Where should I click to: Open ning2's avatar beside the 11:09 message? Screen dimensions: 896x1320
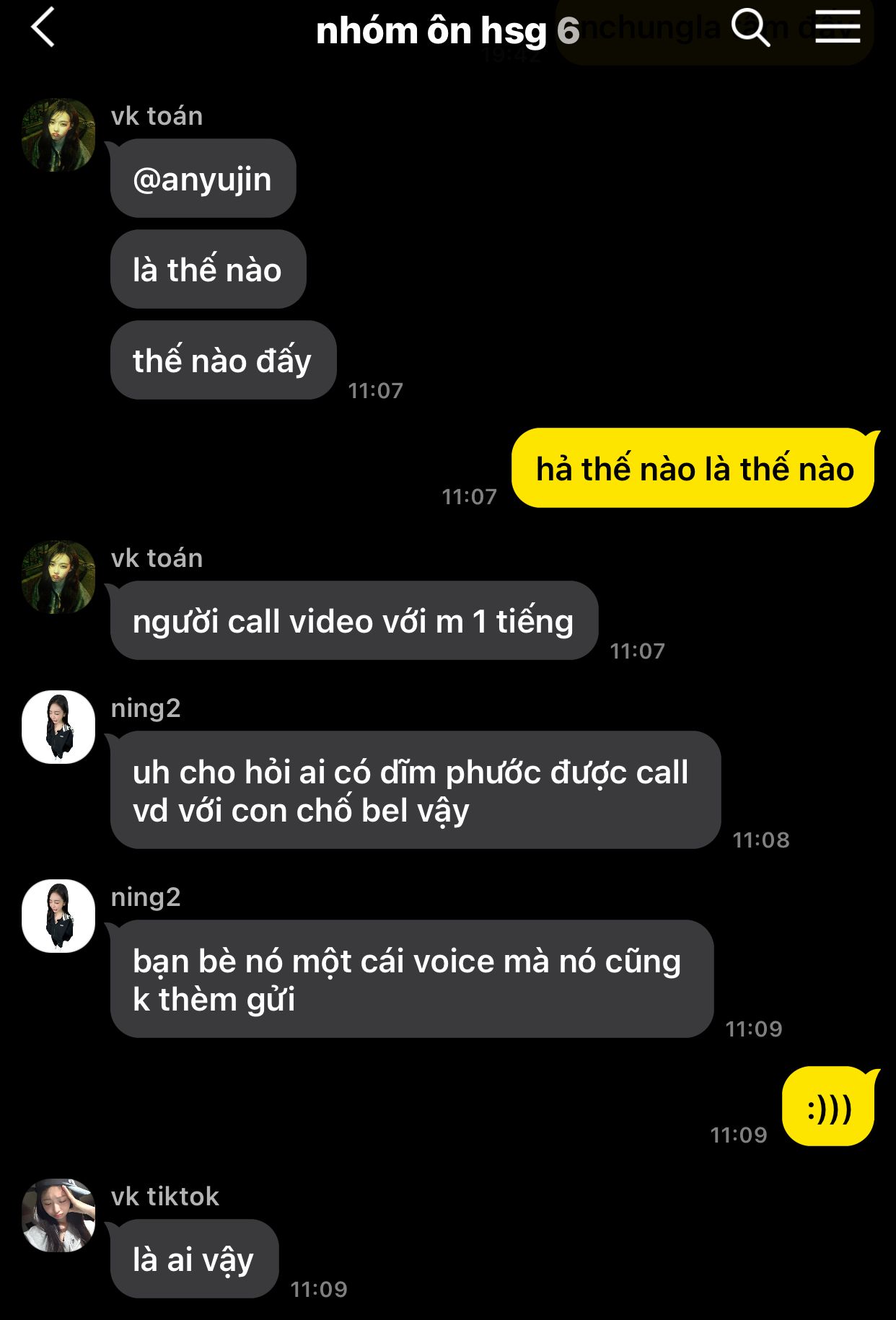(x=58, y=916)
